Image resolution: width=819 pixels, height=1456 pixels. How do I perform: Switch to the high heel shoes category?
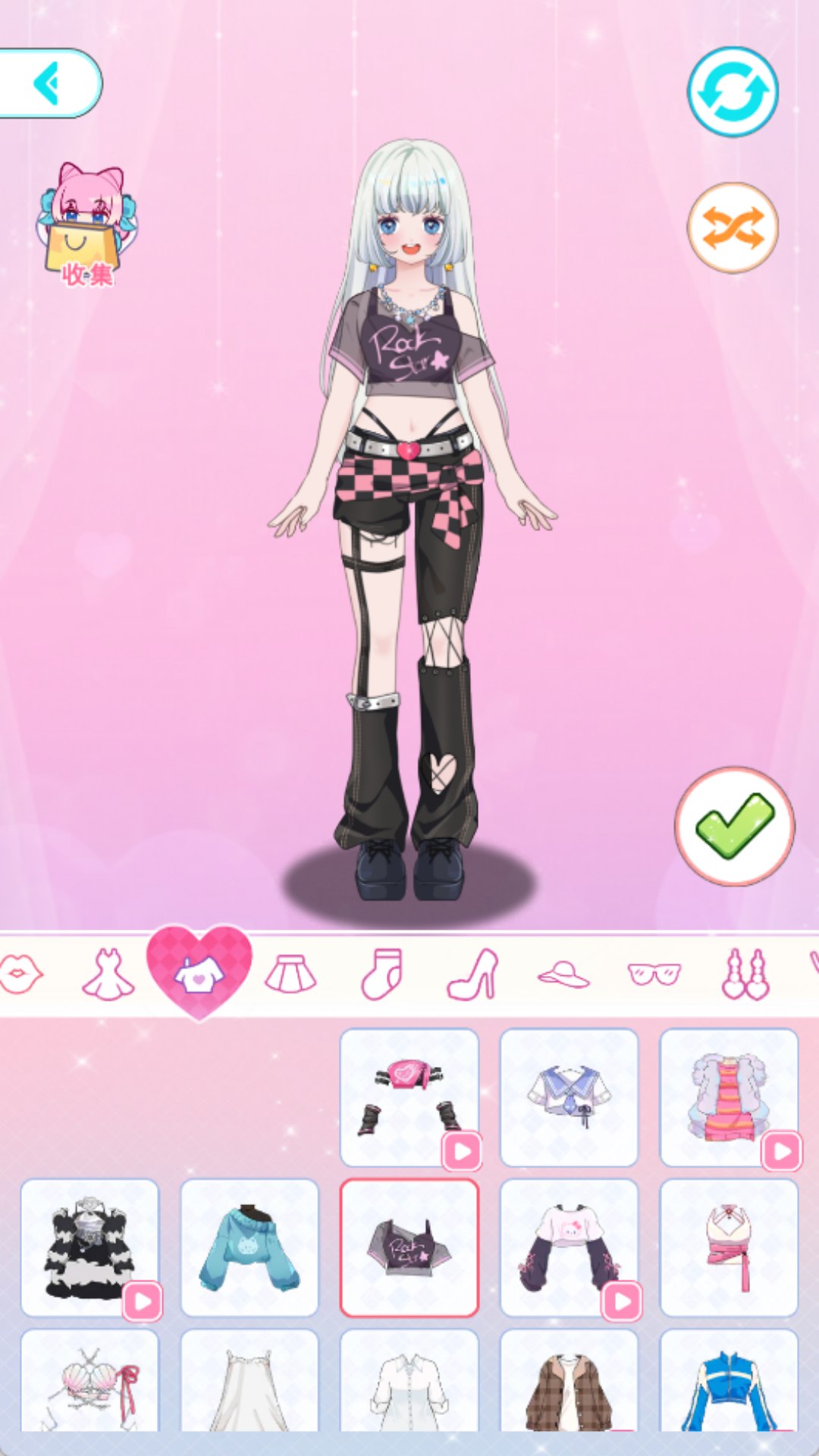tap(472, 974)
